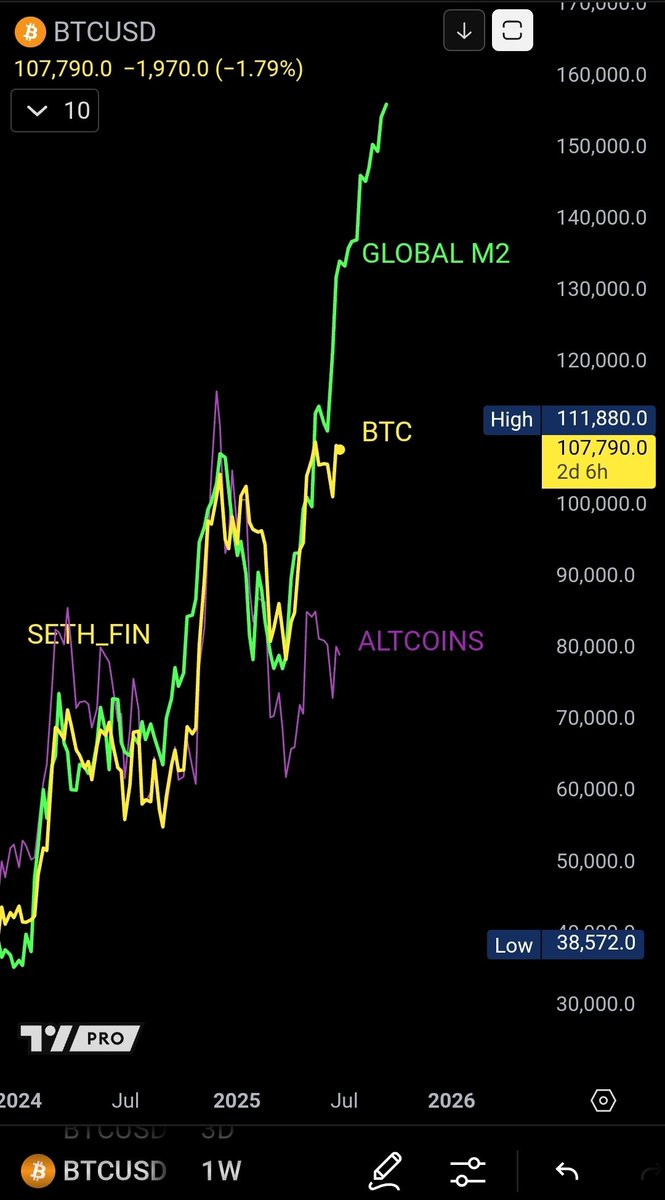Toggle the fullscreen frame icon
665x1200 pixels.
click(x=512, y=31)
